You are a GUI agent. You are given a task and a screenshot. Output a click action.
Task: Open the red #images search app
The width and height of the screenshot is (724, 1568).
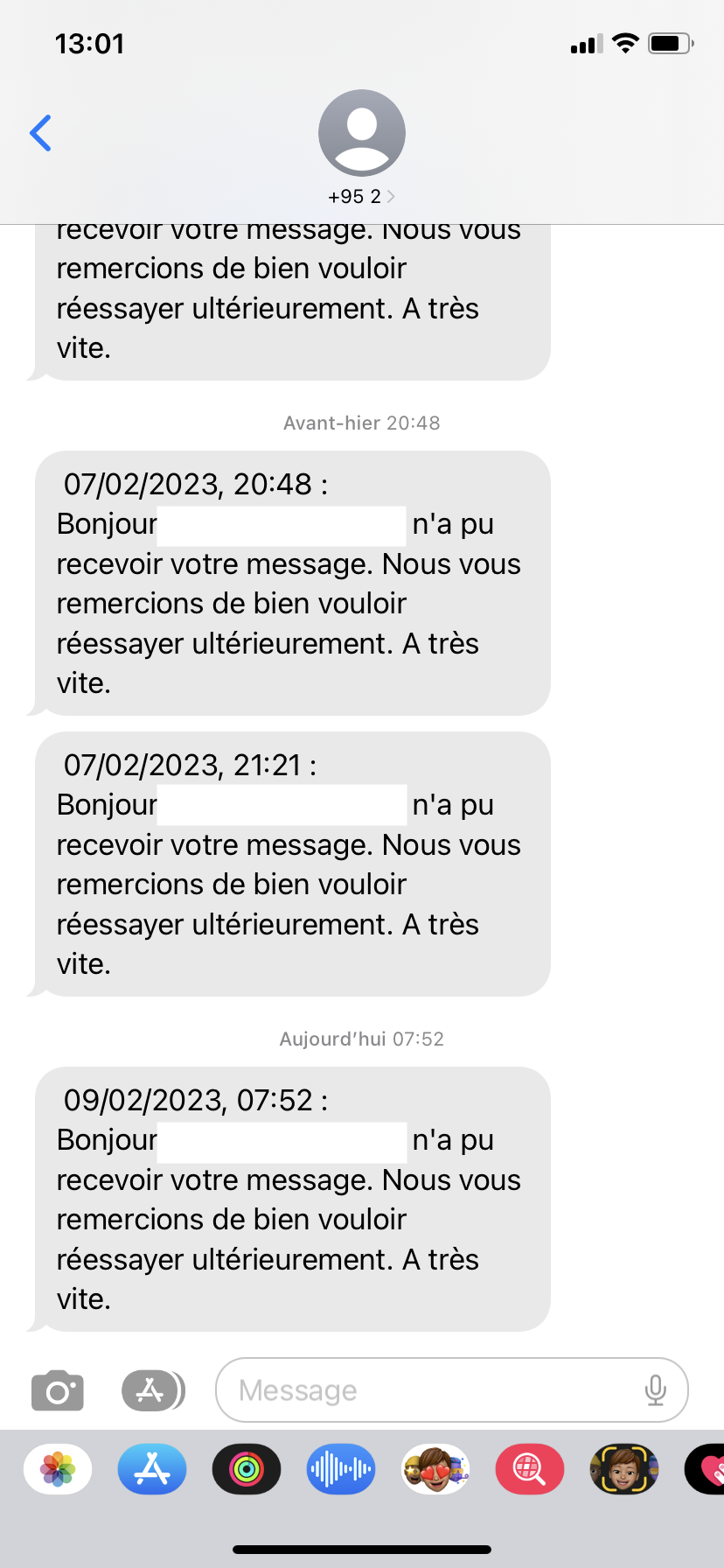click(x=530, y=1469)
